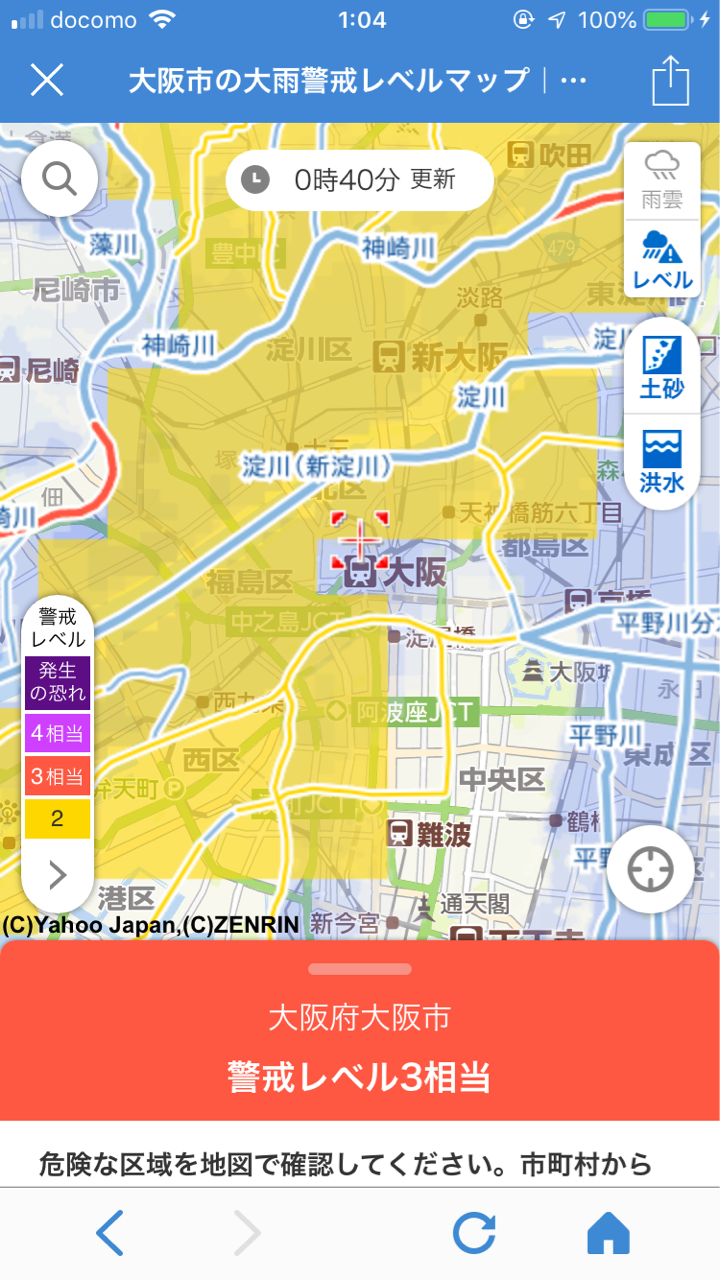Share this page
This screenshot has width=720, height=1280.
point(671,80)
